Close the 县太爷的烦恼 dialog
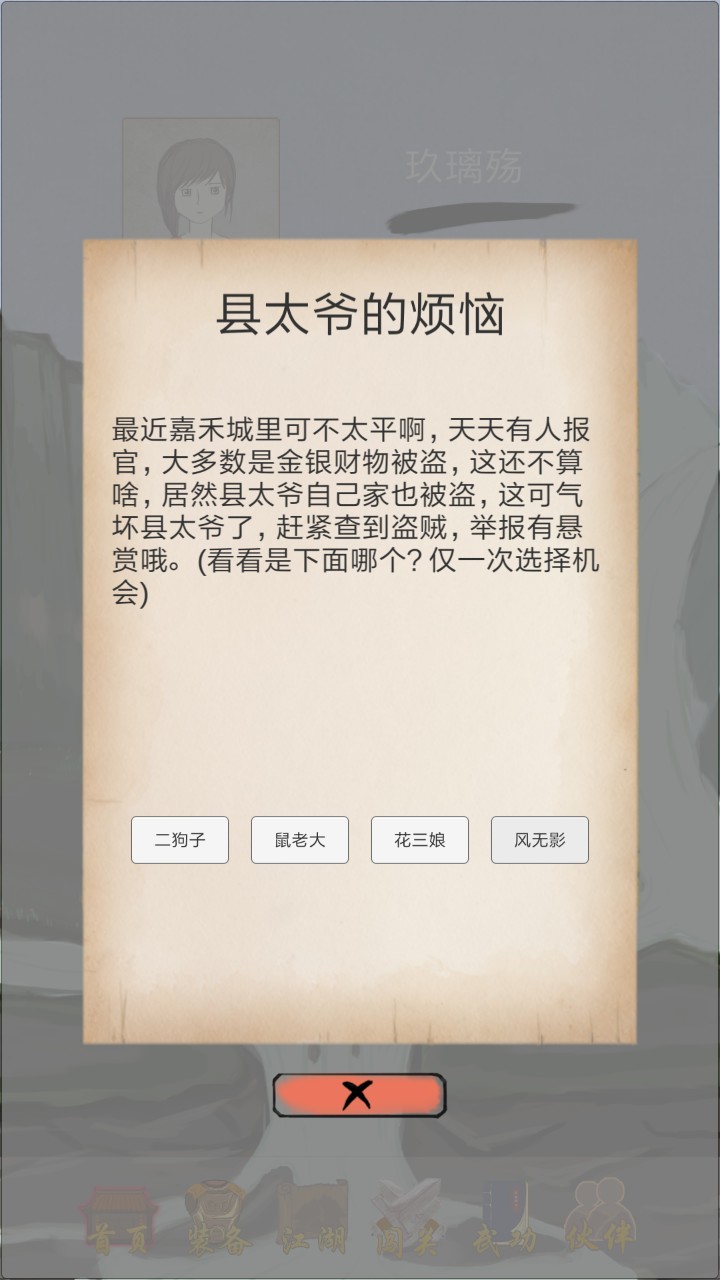 pos(359,1095)
